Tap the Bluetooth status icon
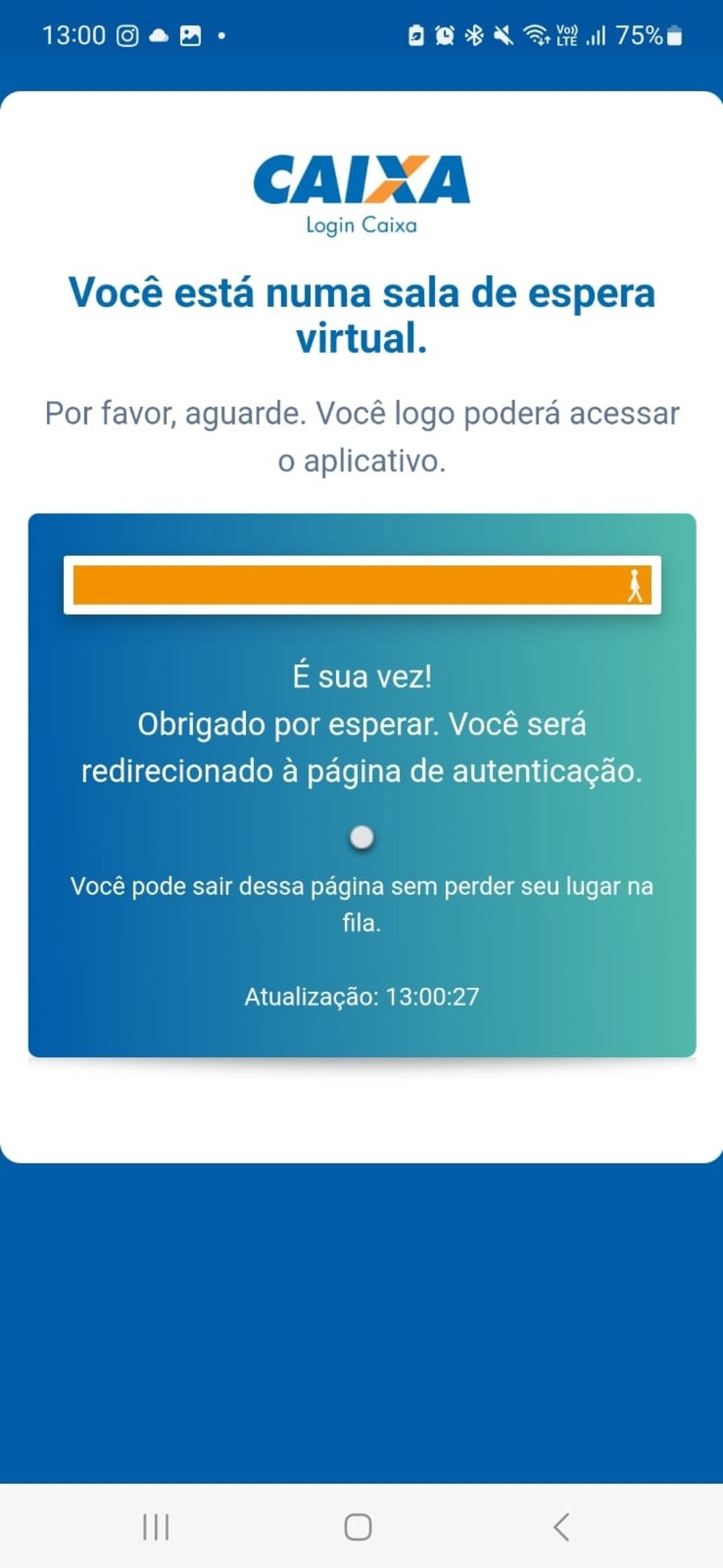This screenshot has height=1568, width=723. 475,34
